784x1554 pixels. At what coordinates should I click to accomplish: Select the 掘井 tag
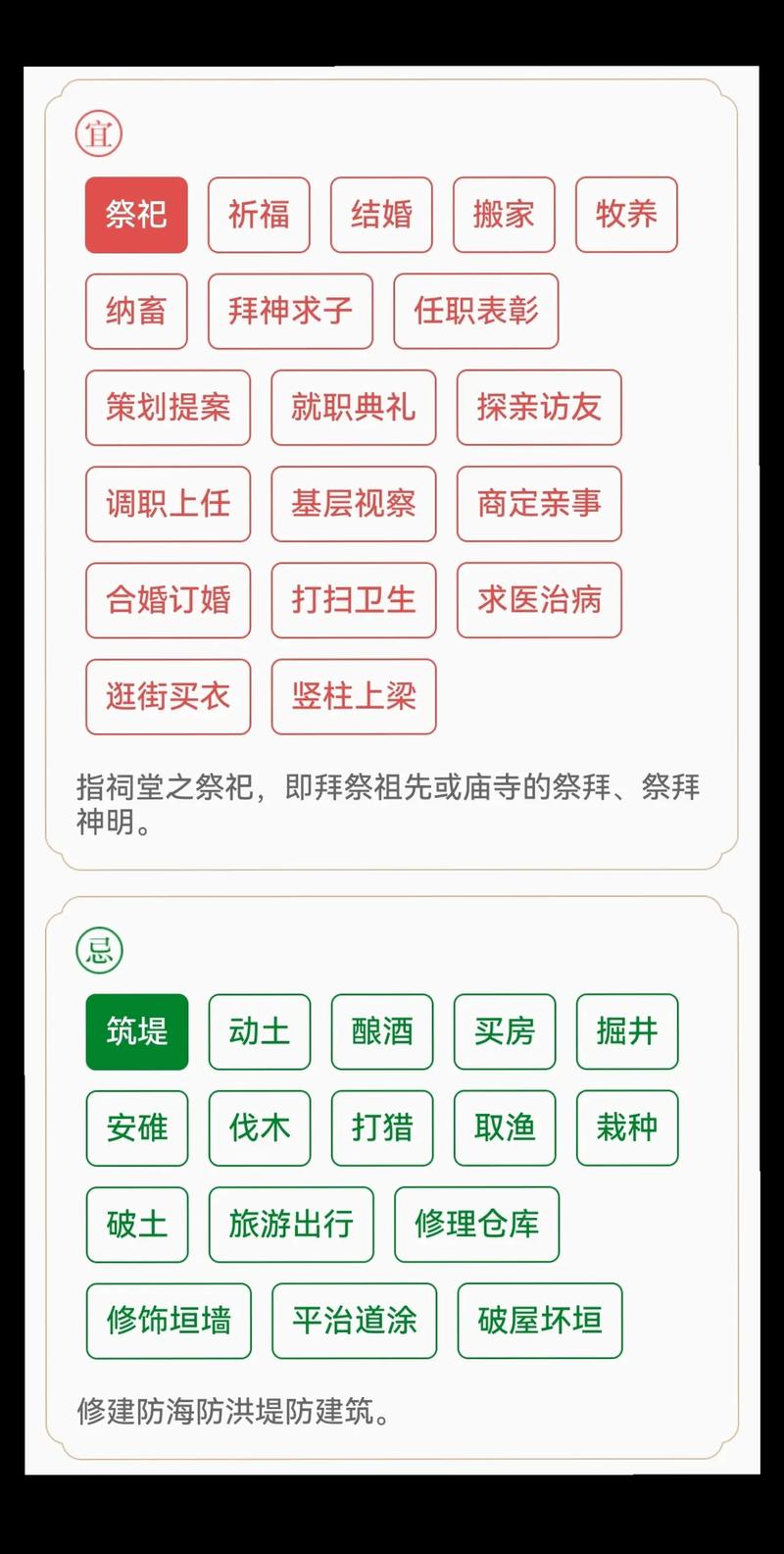click(627, 1031)
